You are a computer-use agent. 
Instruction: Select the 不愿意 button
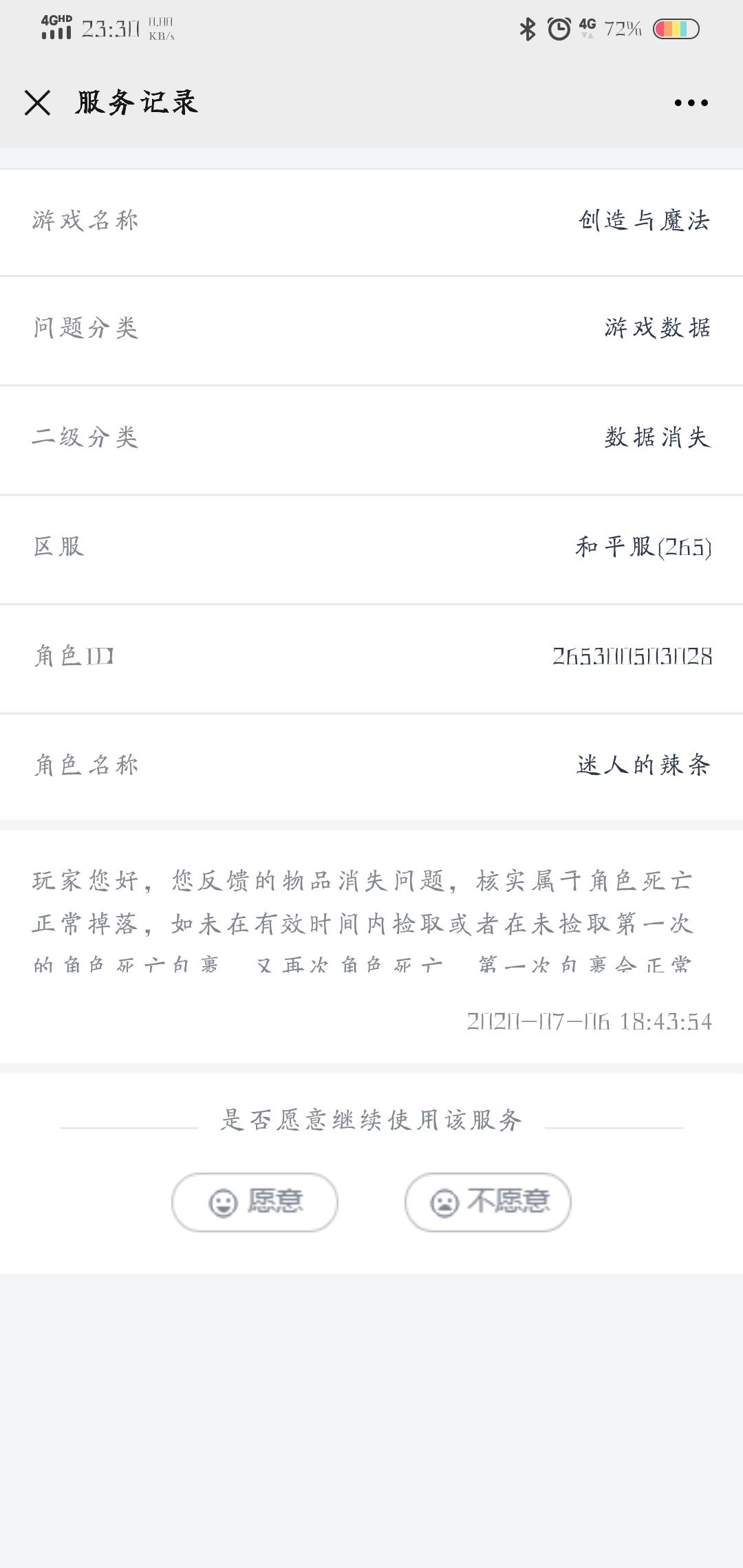pyautogui.click(x=488, y=1201)
